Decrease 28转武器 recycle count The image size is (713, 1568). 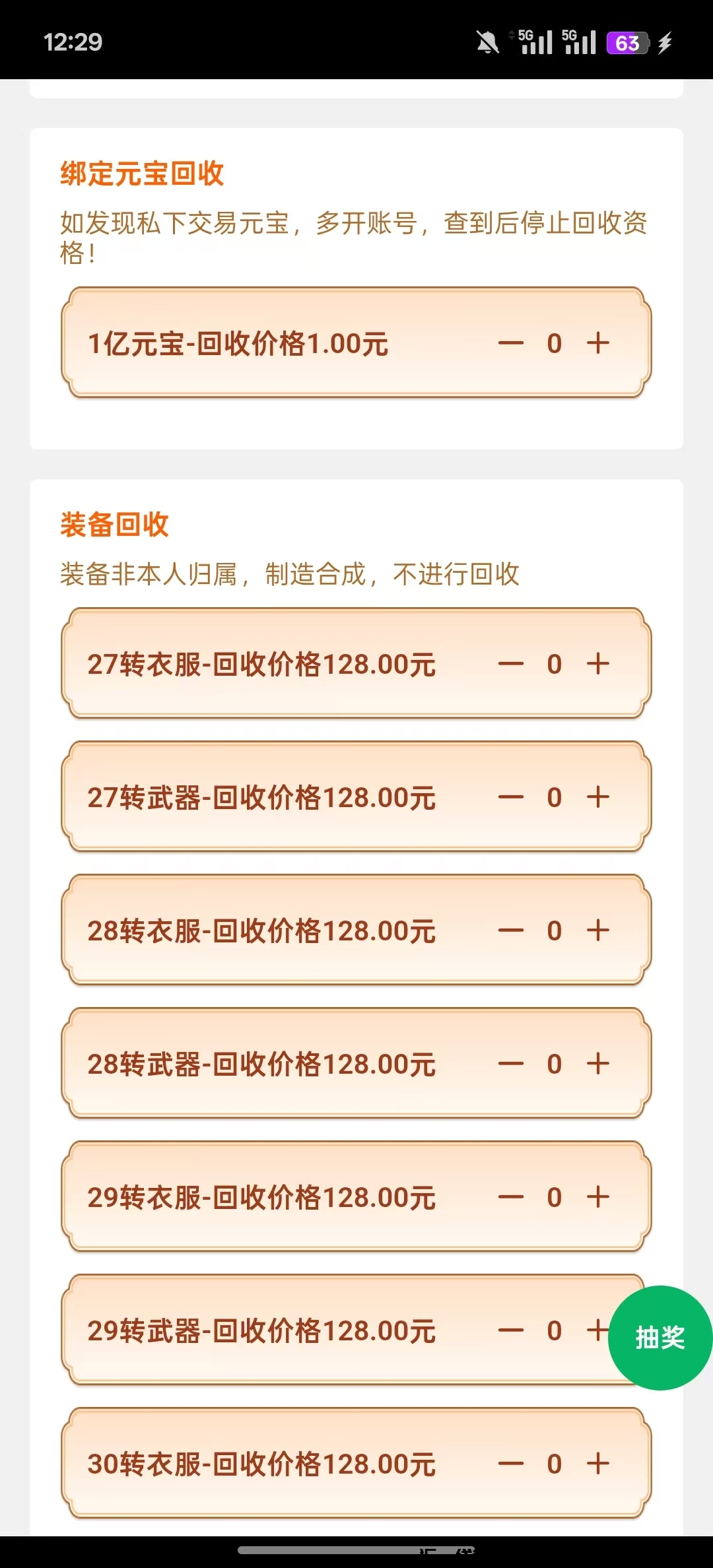[510, 1065]
